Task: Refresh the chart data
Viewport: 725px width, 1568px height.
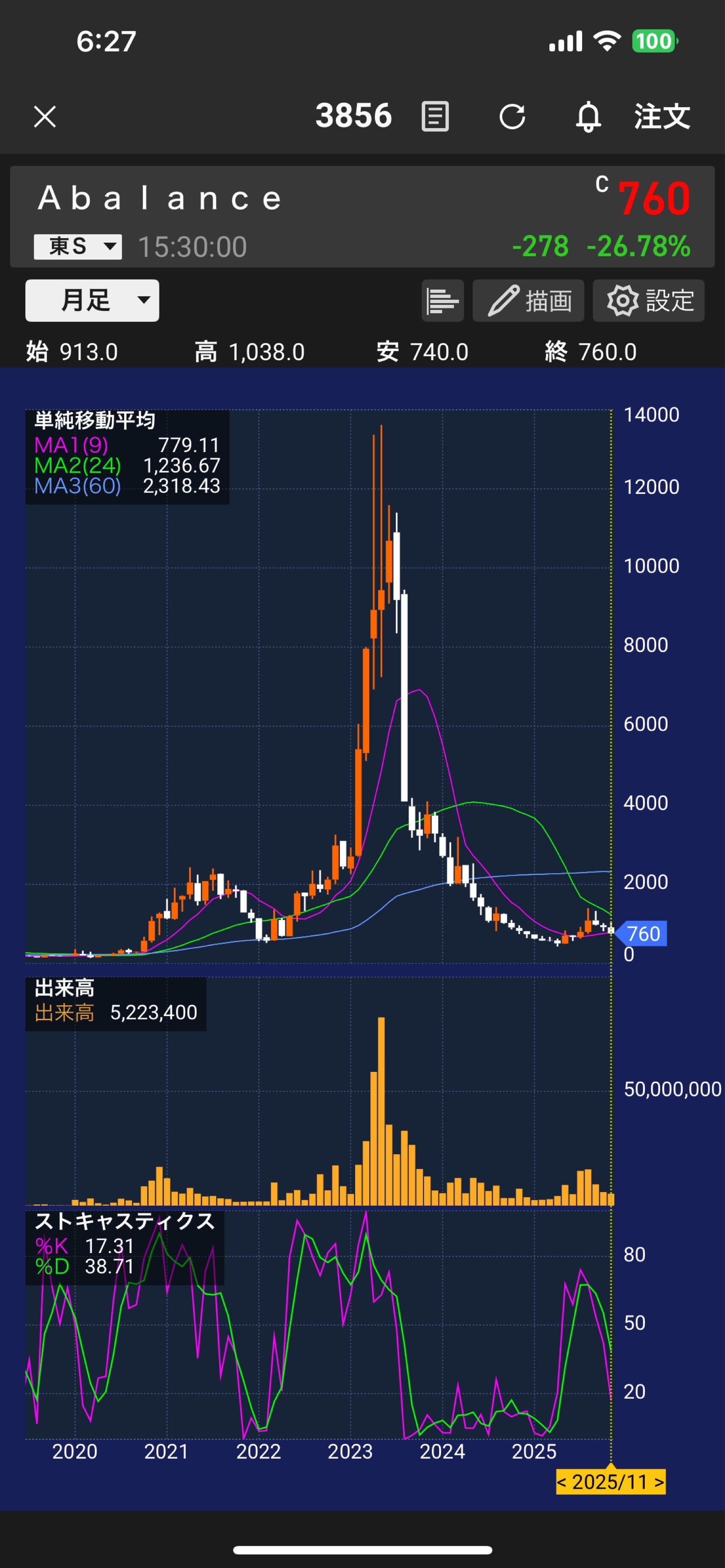Action: click(x=512, y=116)
